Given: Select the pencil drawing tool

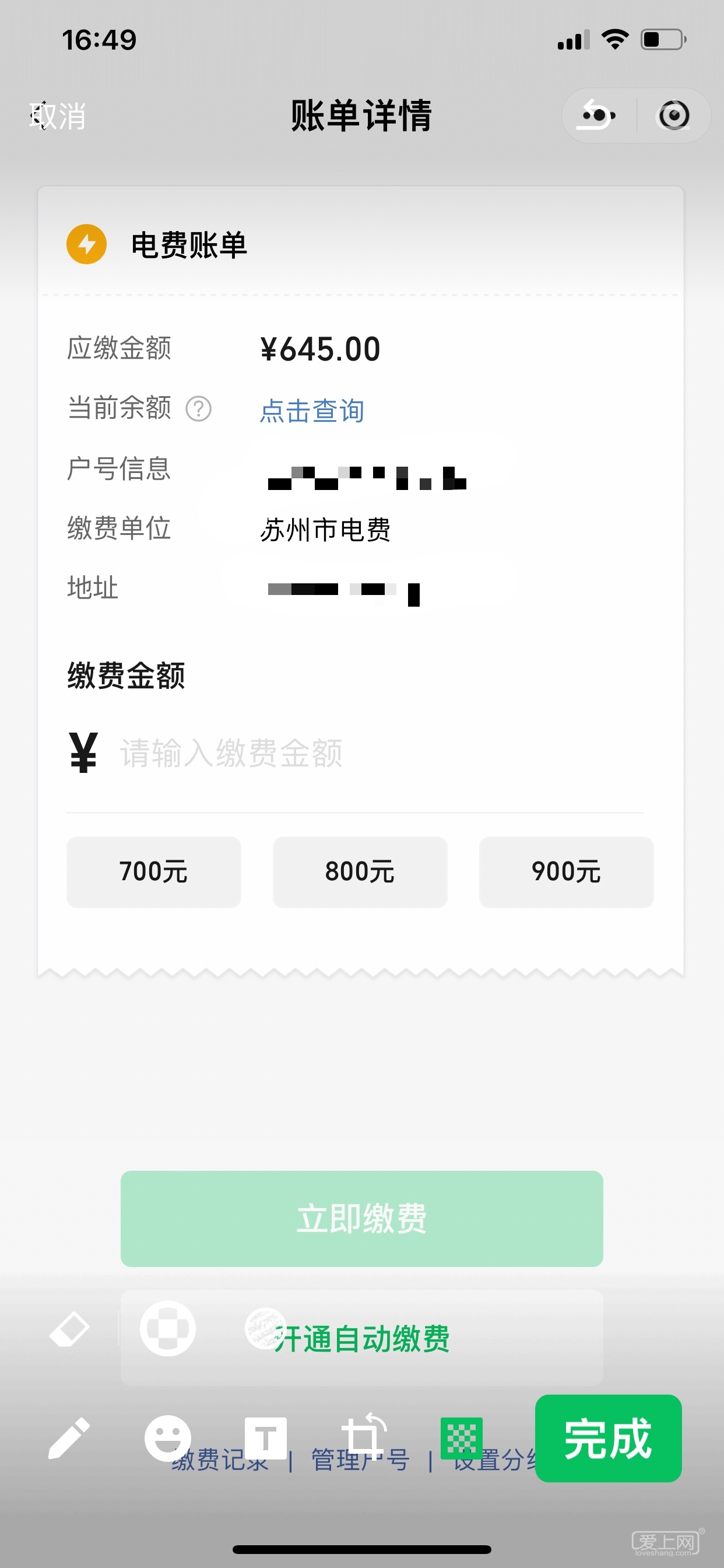Looking at the screenshot, I should (69, 1438).
